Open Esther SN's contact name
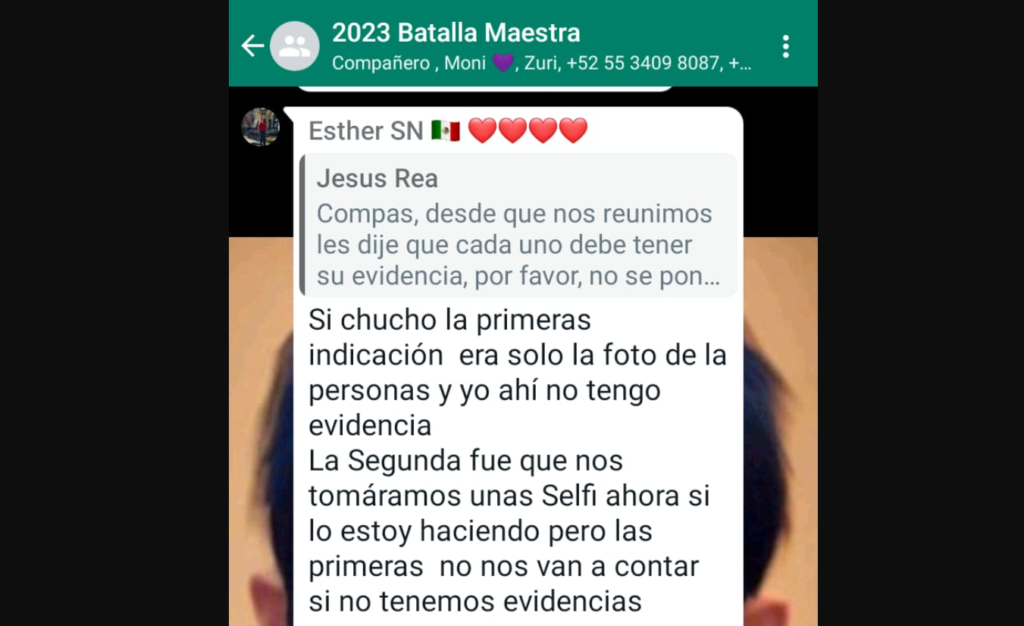1024x626 pixels. click(365, 131)
